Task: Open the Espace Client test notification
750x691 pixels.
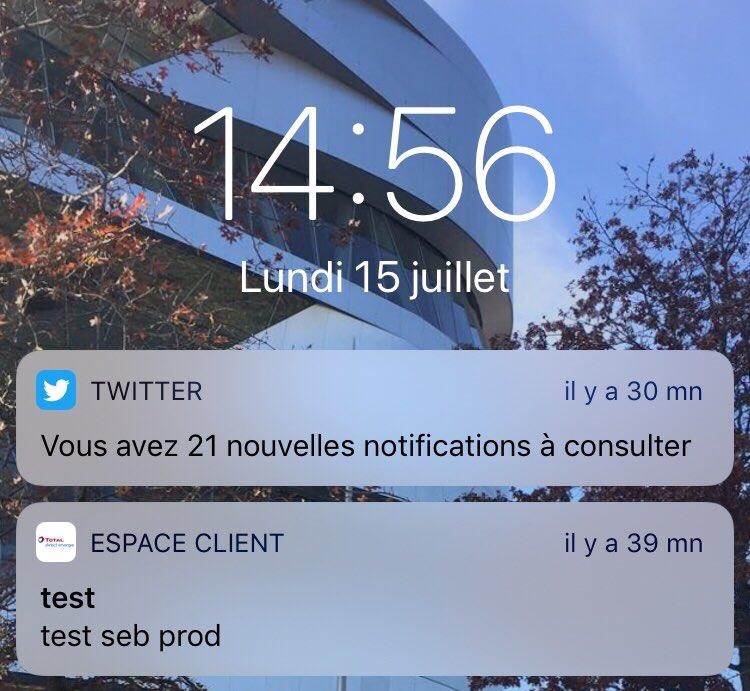Action: pyautogui.click(x=374, y=590)
